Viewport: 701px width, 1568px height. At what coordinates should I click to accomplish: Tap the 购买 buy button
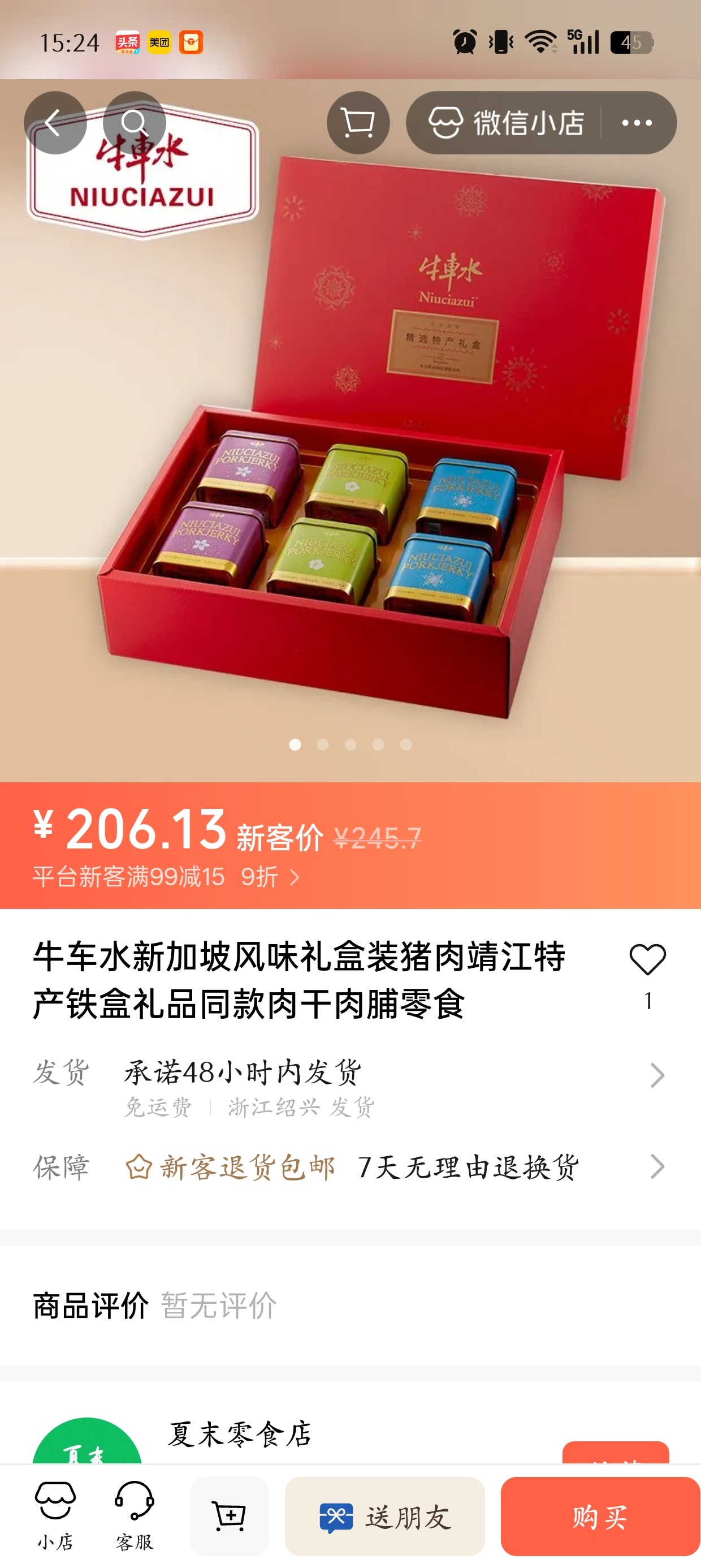click(600, 1515)
